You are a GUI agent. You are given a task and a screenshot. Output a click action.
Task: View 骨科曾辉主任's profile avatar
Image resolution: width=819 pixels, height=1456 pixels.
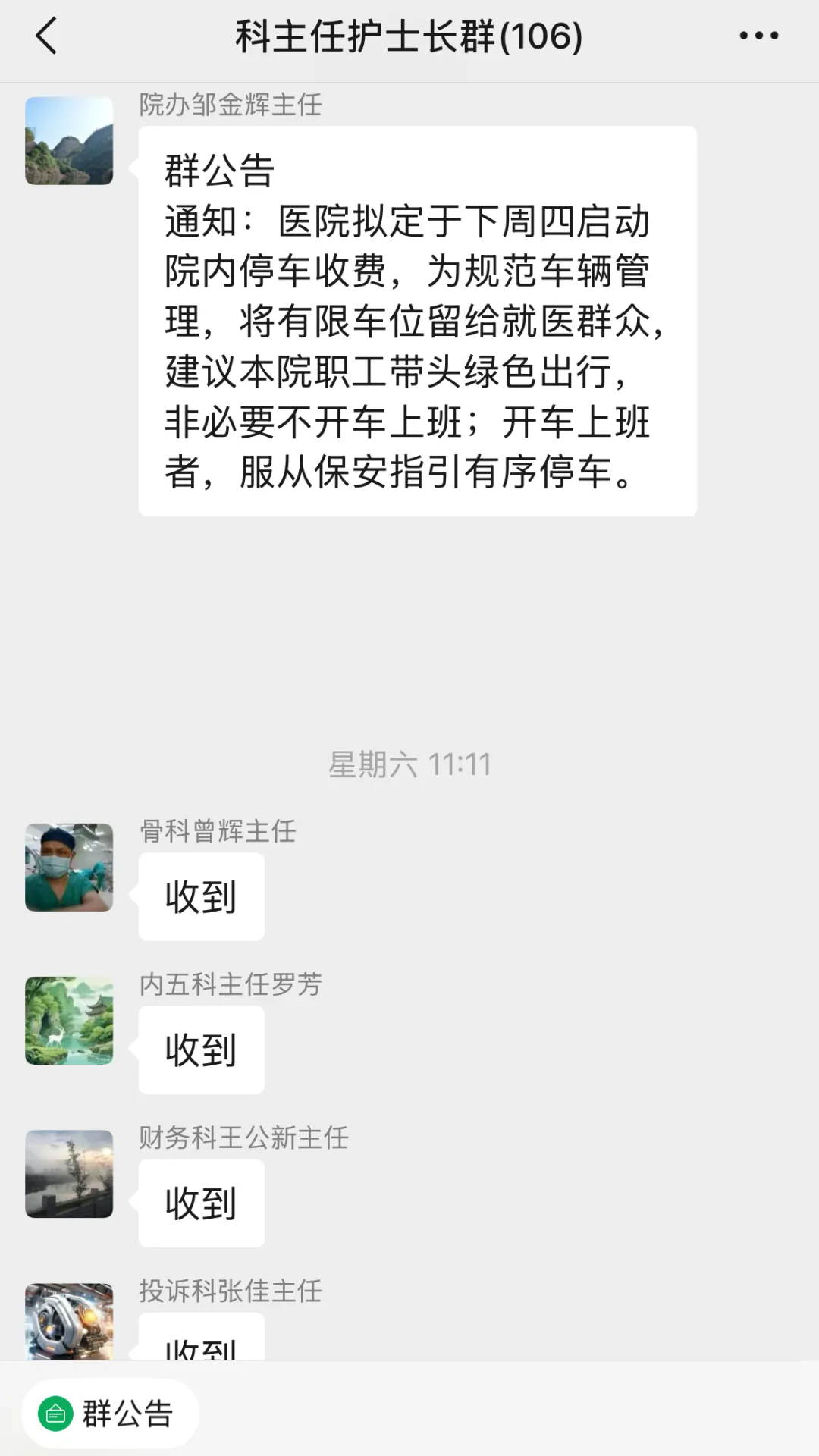point(69,867)
